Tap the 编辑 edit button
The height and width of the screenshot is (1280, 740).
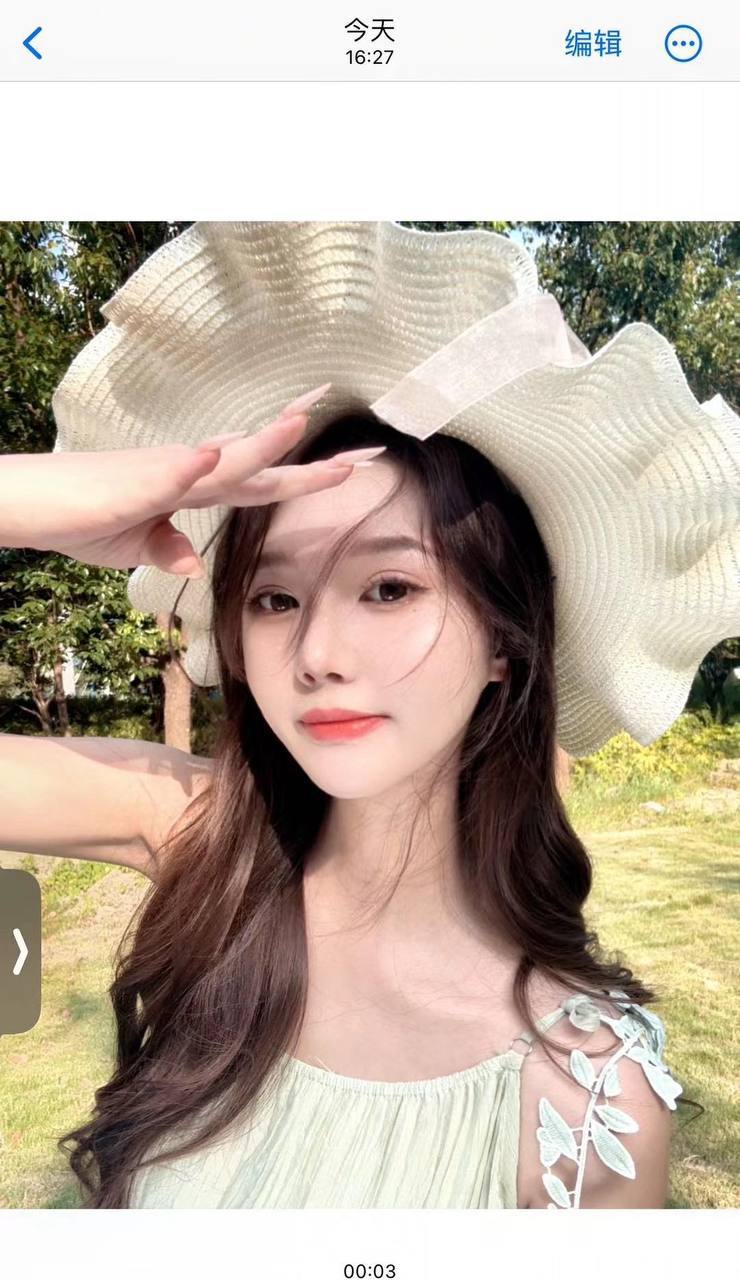click(593, 43)
